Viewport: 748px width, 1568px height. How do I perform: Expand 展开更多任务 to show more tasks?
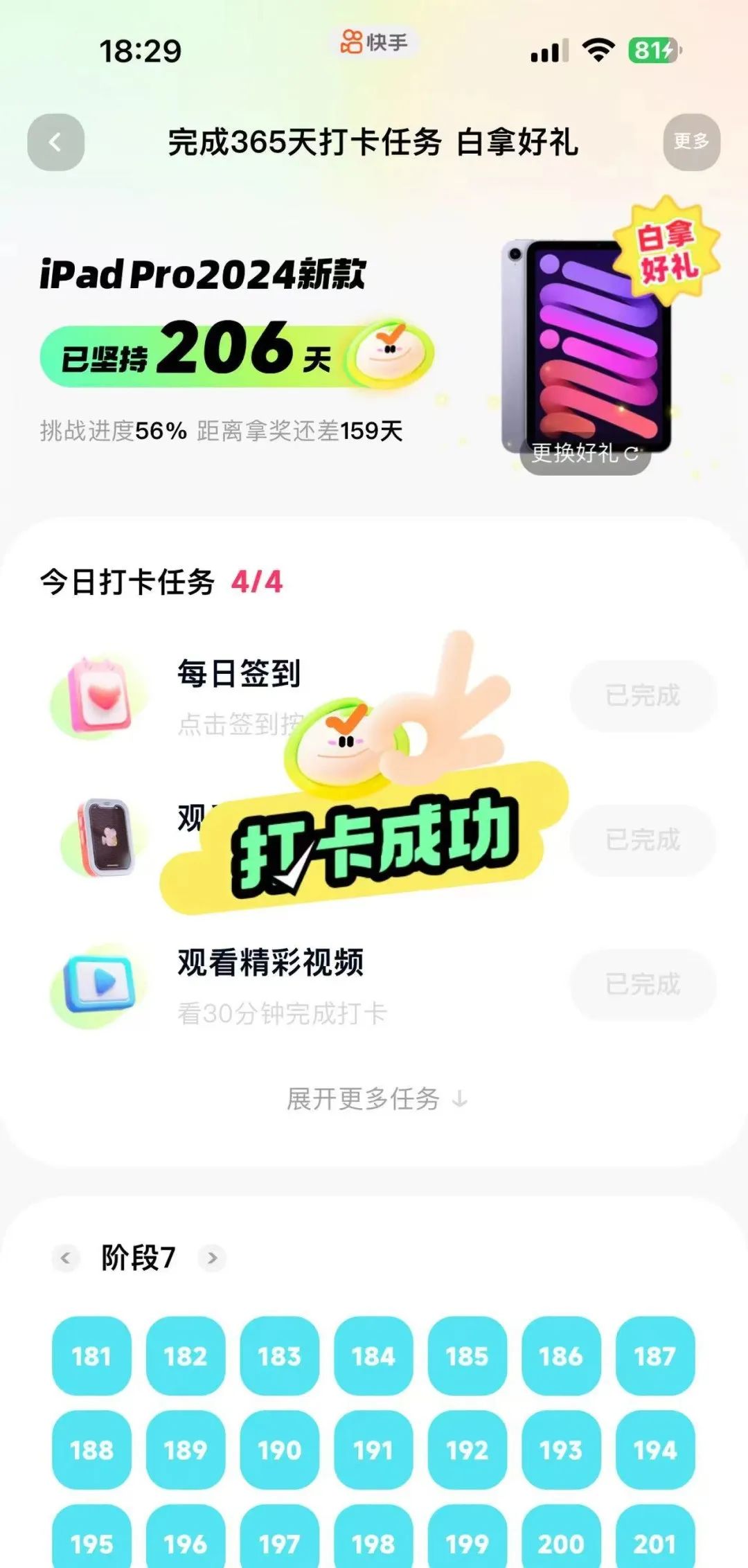click(x=377, y=1099)
